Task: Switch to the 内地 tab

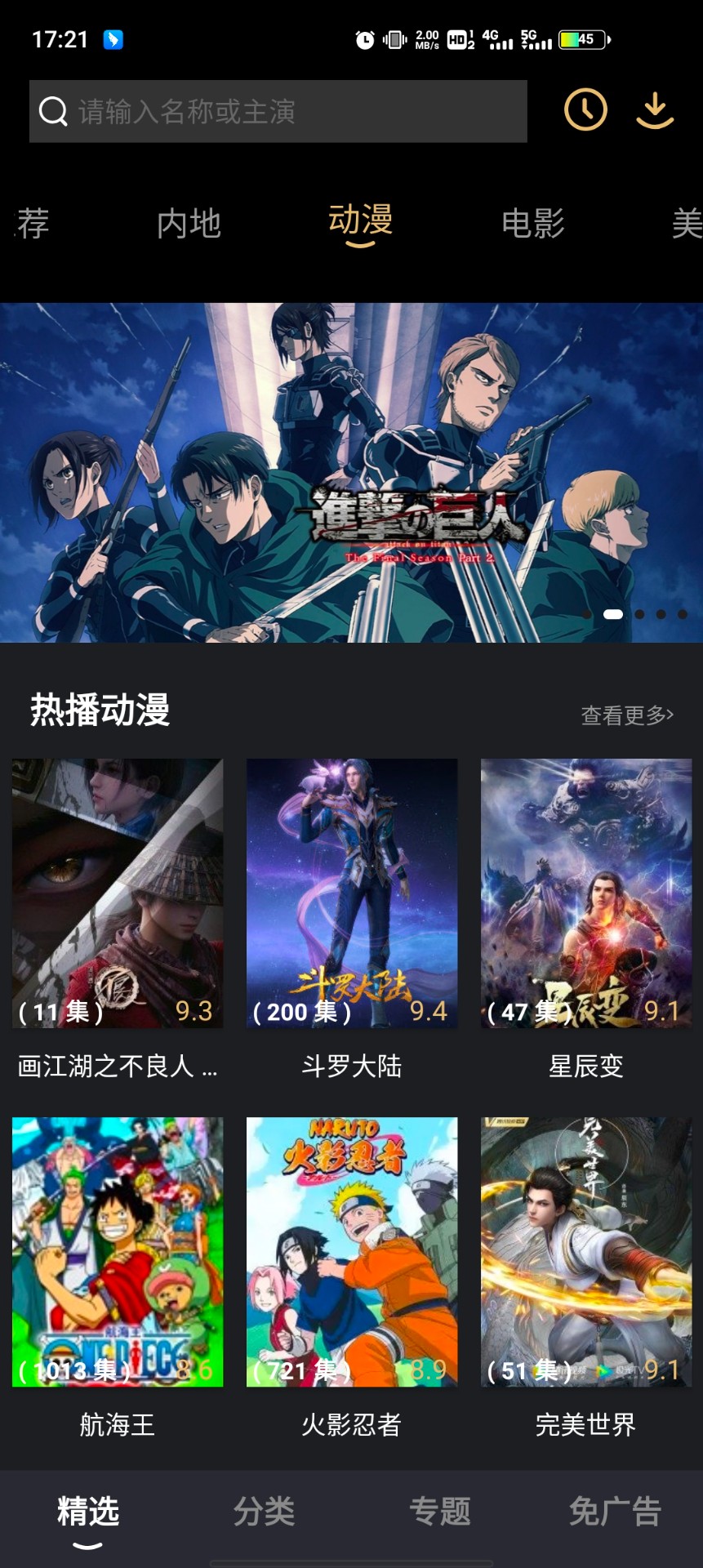Action: point(189,222)
